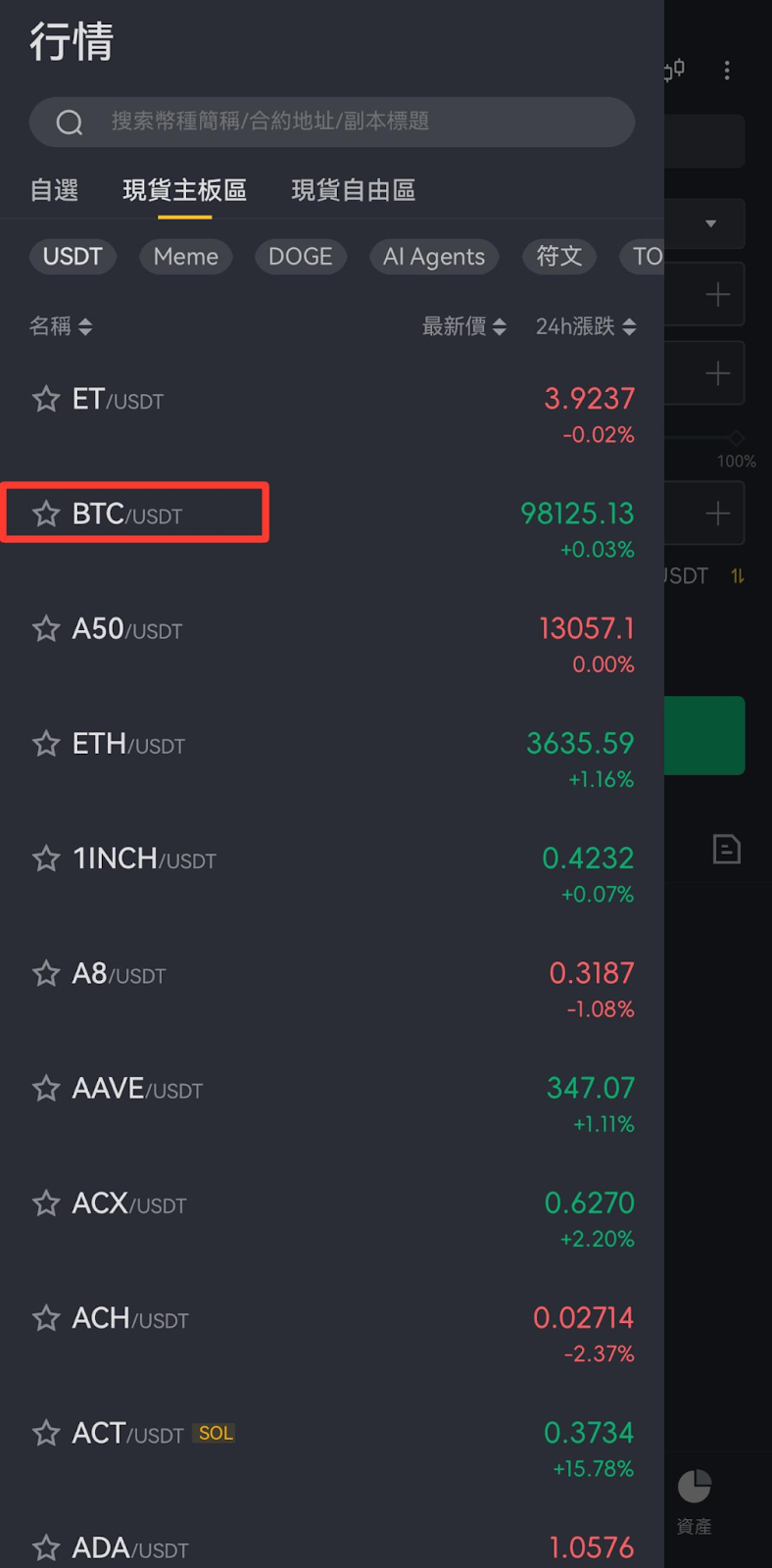Open the A50/USDT trading pair
Image resolution: width=772 pixels, height=1568 pixels.
pos(332,643)
